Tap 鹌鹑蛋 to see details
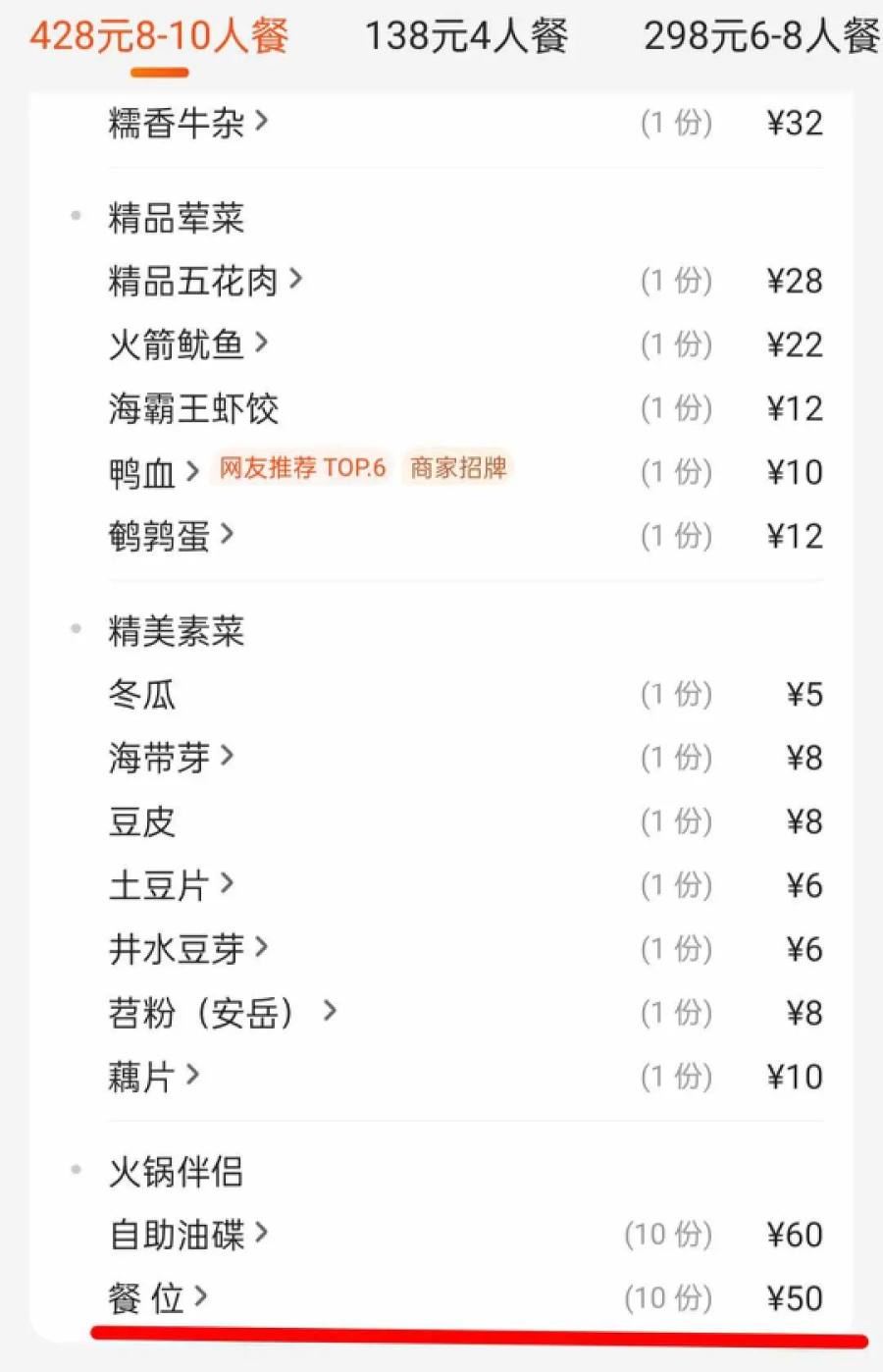883x1372 pixels. click(171, 536)
